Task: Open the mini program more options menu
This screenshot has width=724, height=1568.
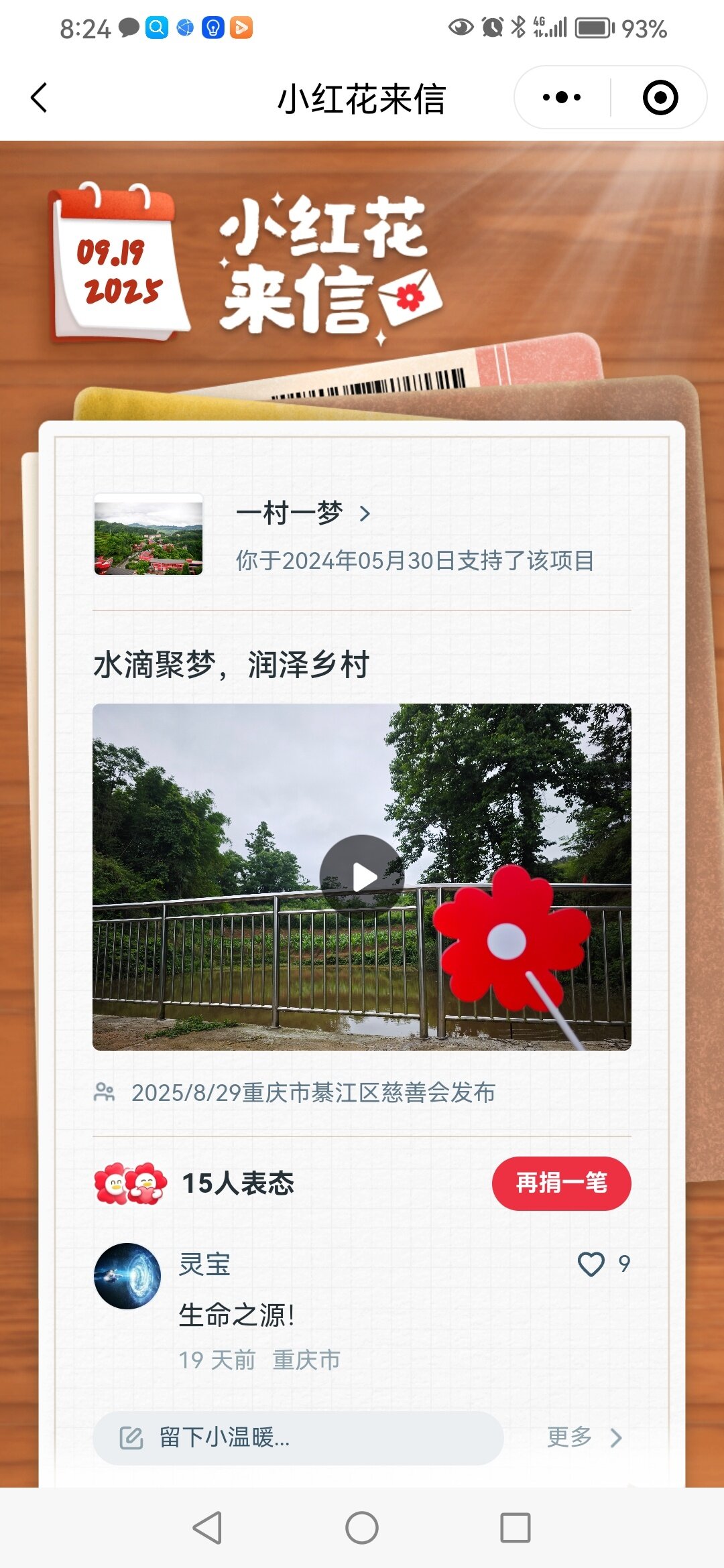Action: 562,98
